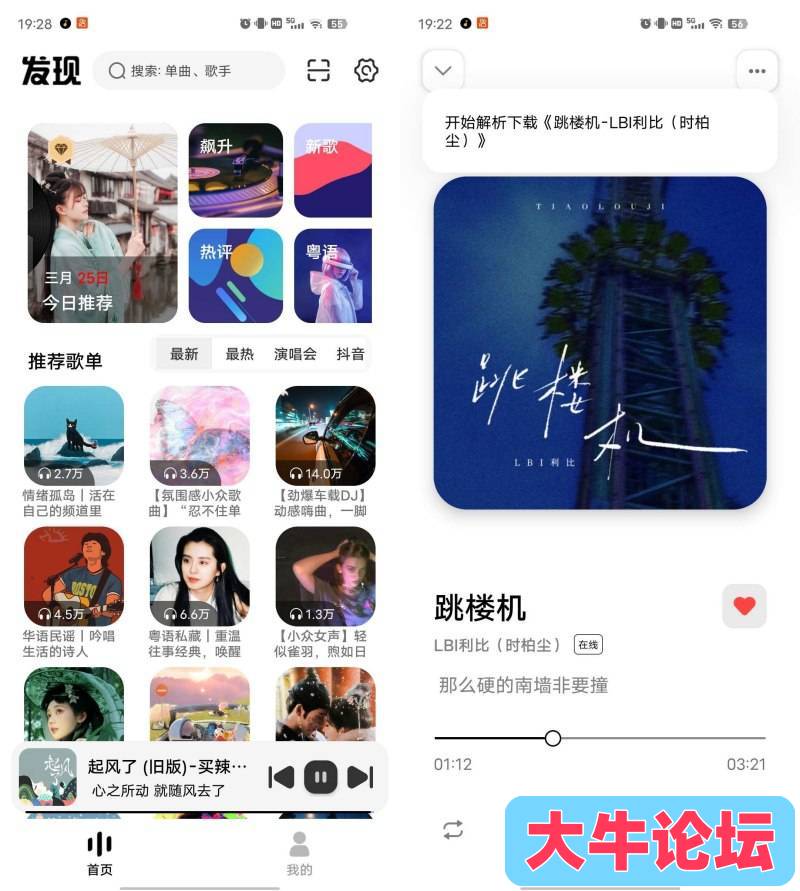Switch to the 演唱会 playlist tab

click(295, 354)
